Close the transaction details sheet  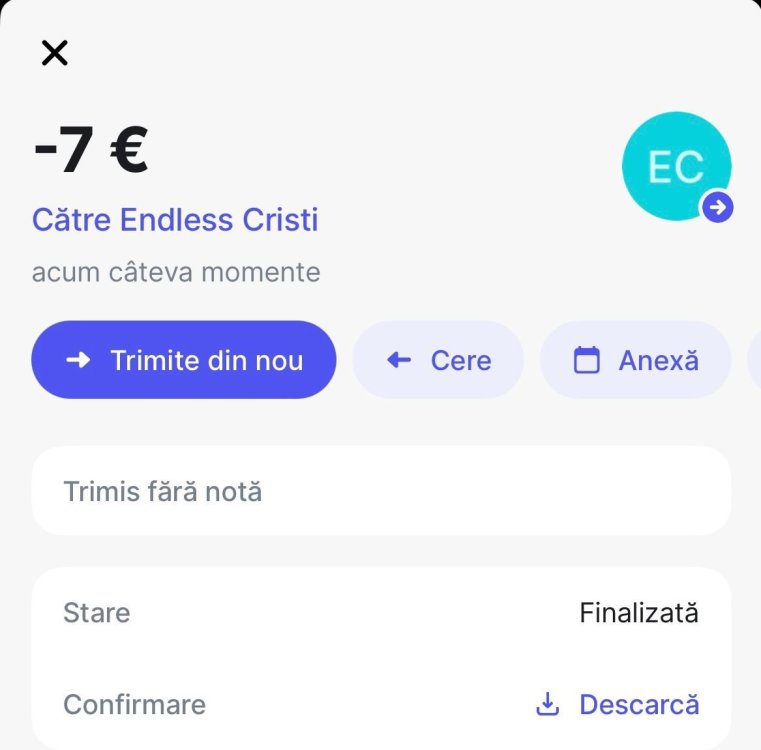pyautogui.click(x=54, y=53)
